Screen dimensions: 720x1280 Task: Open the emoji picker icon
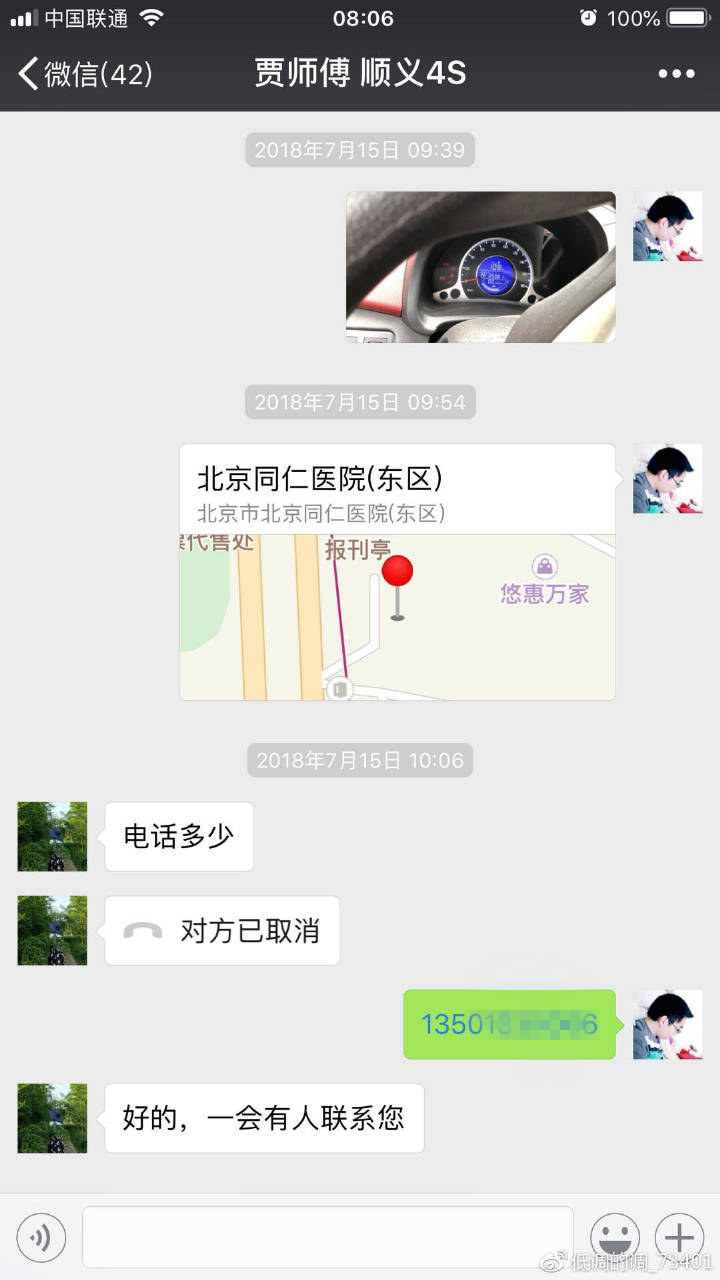(x=615, y=1236)
